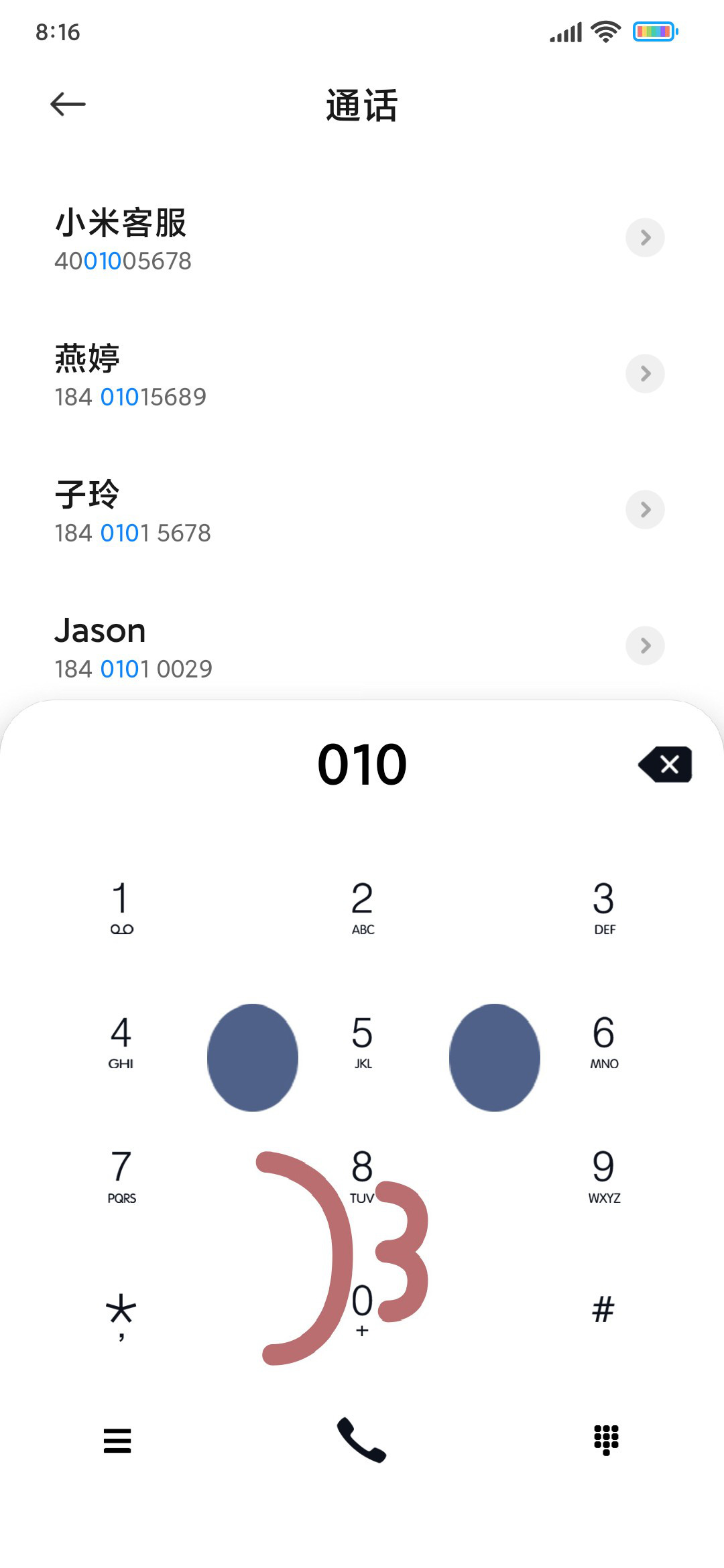Go back using the top-left arrow
The height and width of the screenshot is (1568, 724).
click(x=68, y=104)
